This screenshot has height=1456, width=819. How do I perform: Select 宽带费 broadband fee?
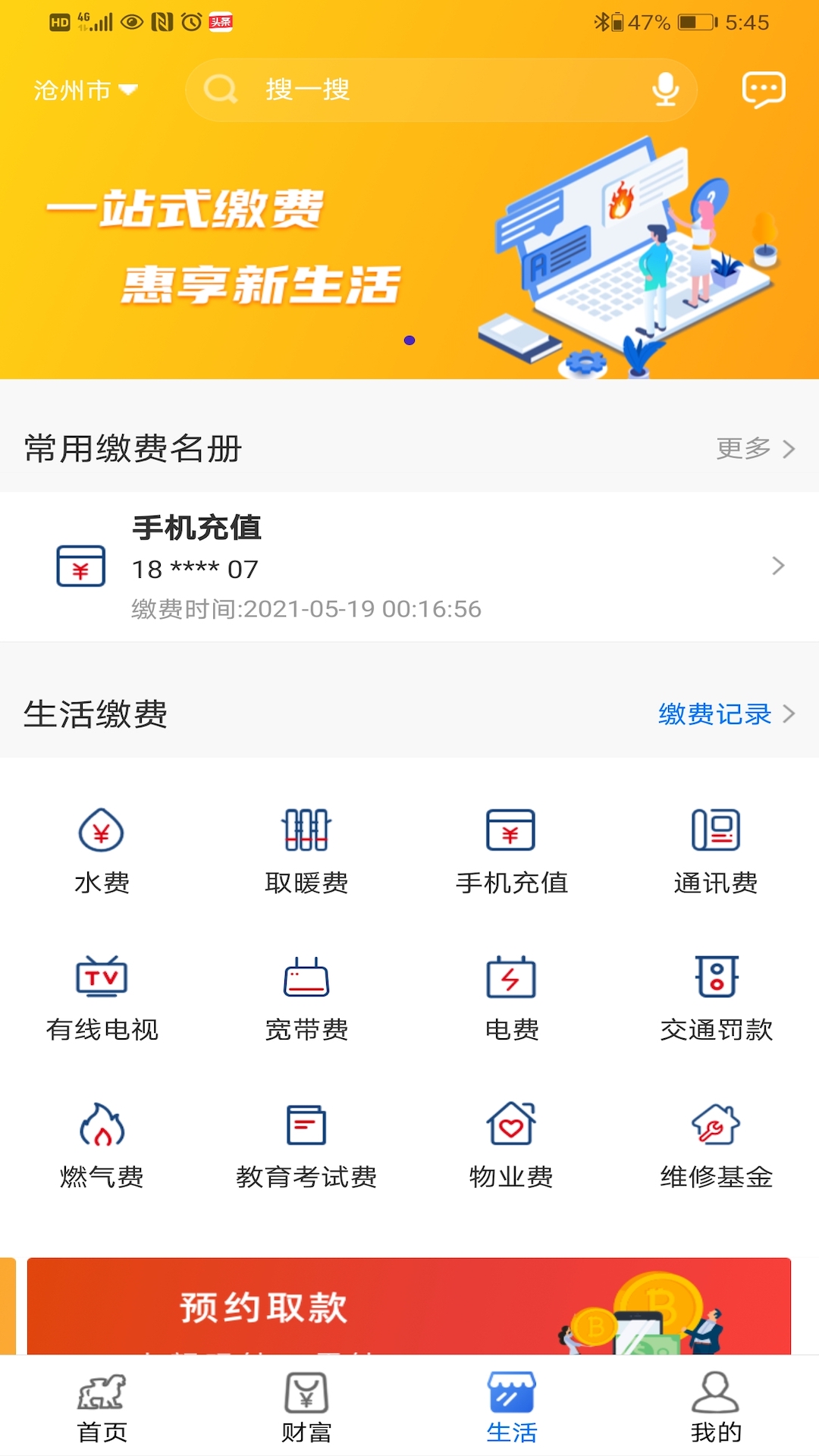click(x=306, y=998)
